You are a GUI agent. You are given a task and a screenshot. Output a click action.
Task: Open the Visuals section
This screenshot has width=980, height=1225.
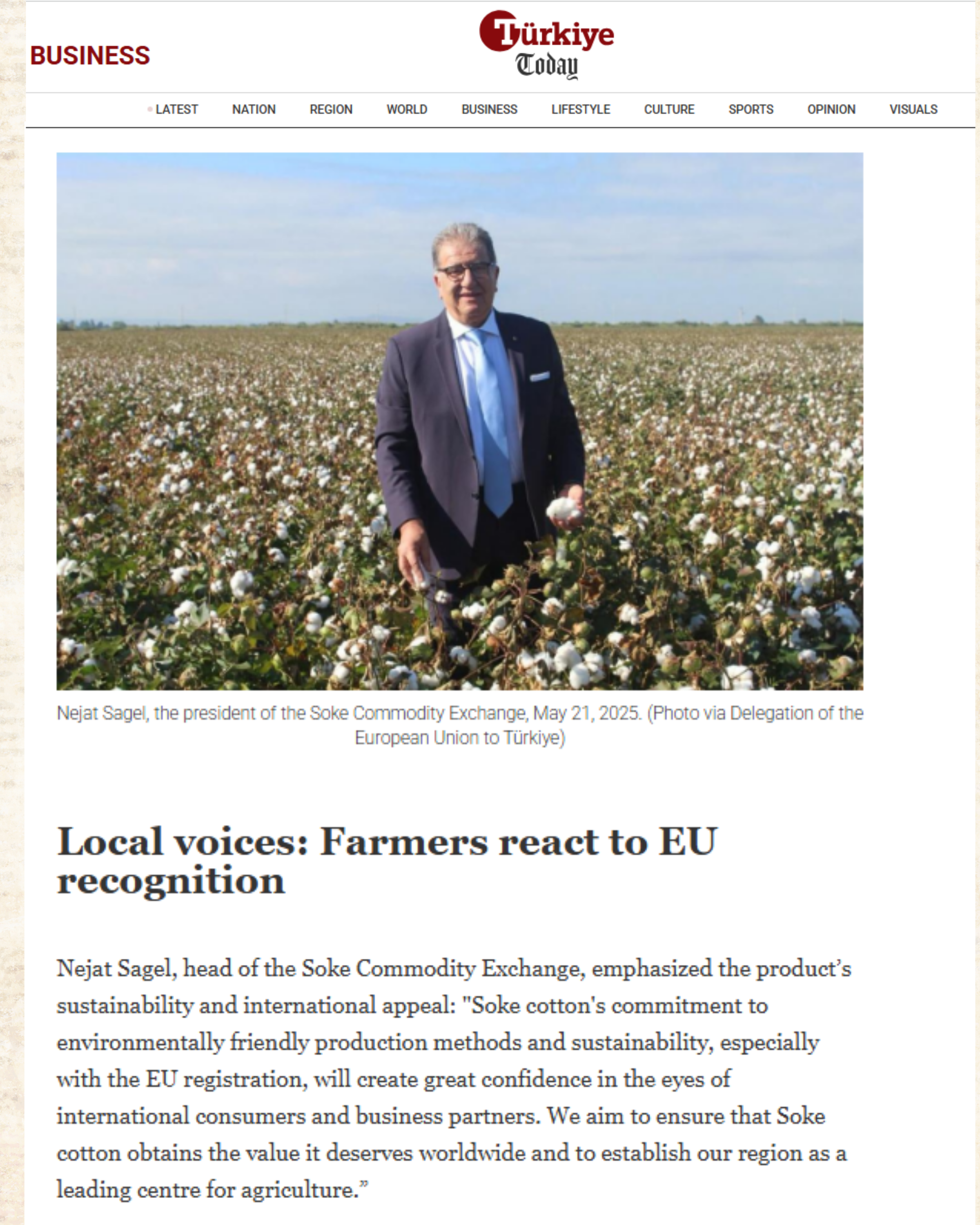[913, 109]
